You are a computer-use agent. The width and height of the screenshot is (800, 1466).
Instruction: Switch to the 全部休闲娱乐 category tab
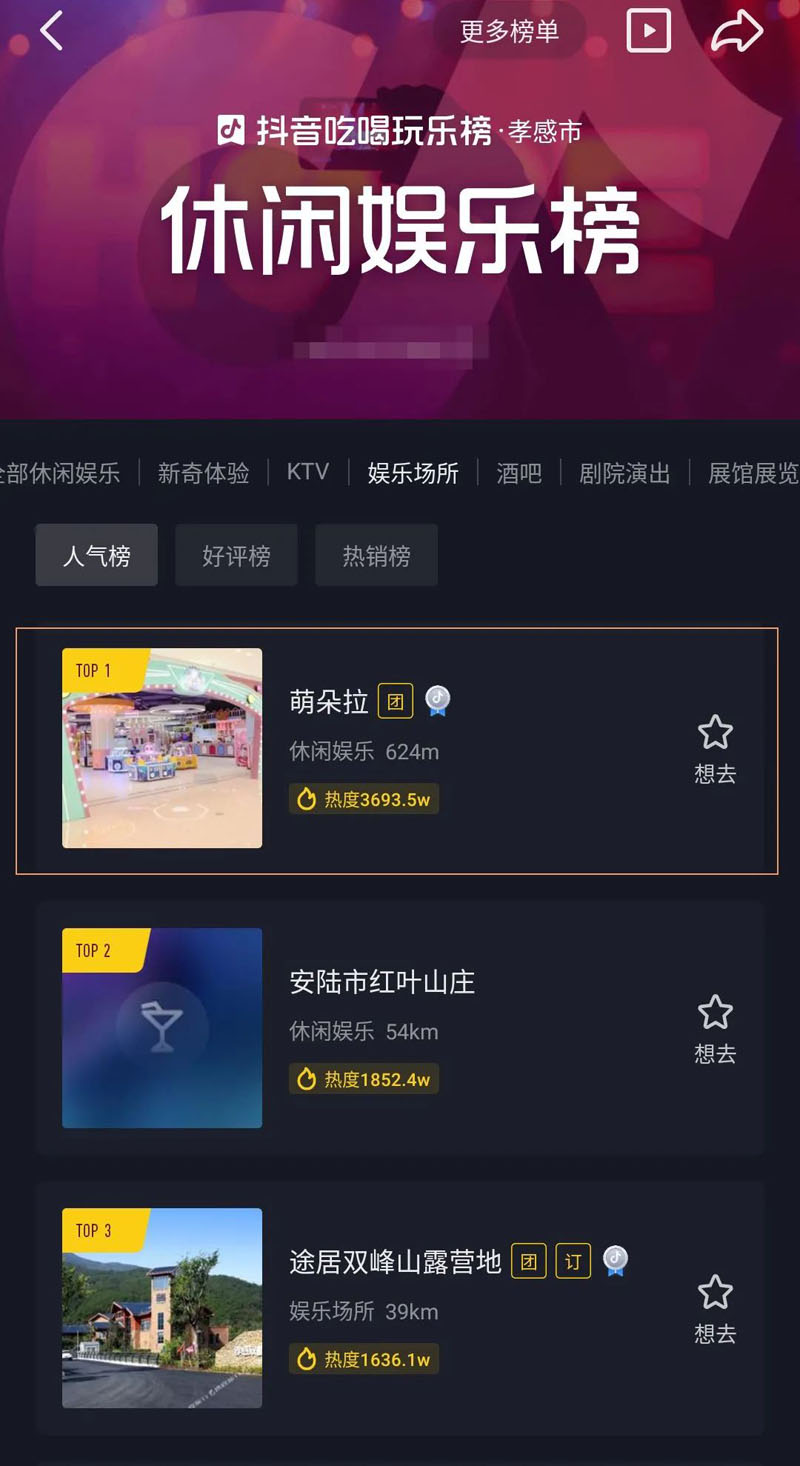pyautogui.click(x=60, y=473)
